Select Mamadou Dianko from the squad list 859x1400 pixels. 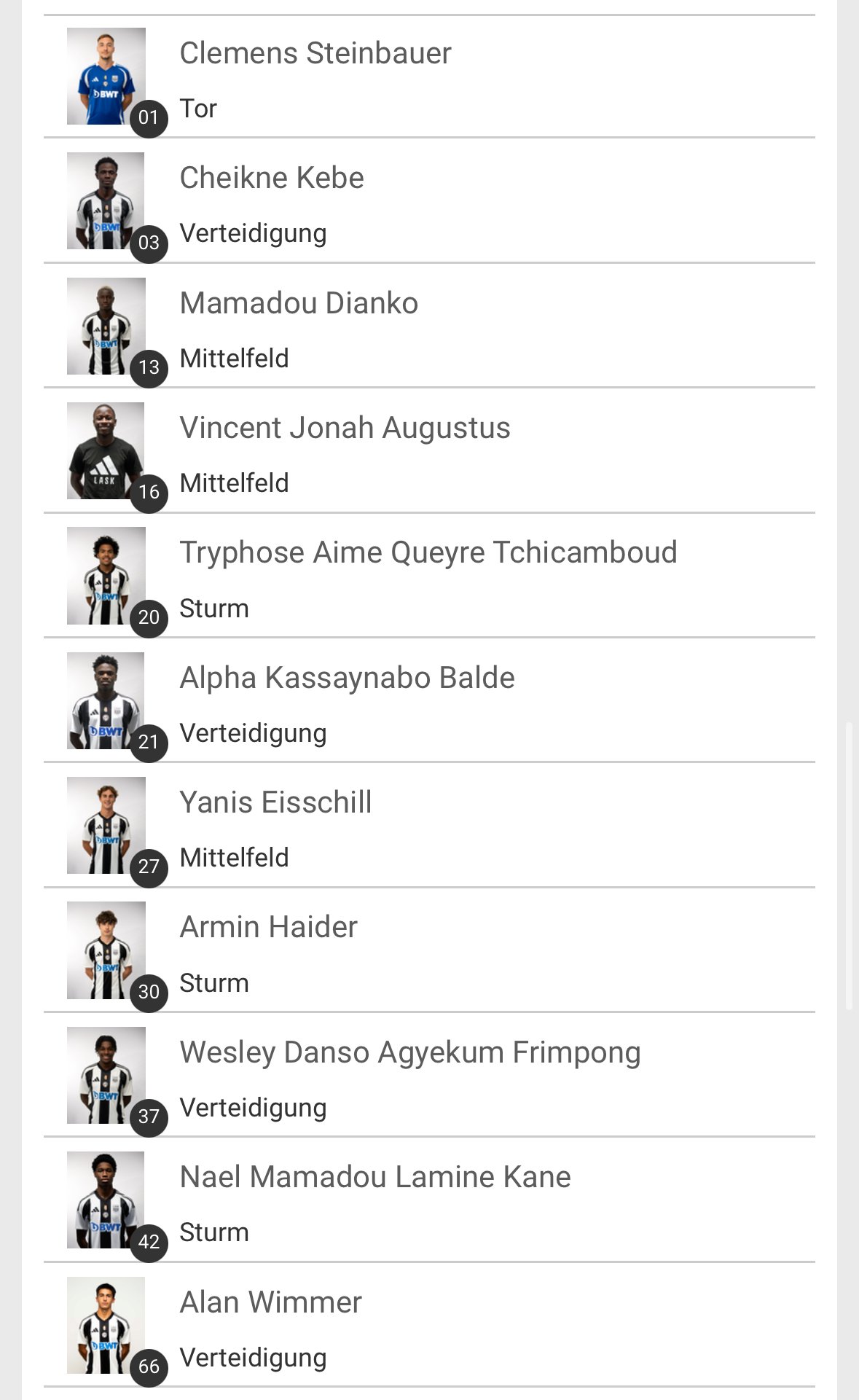(429, 326)
